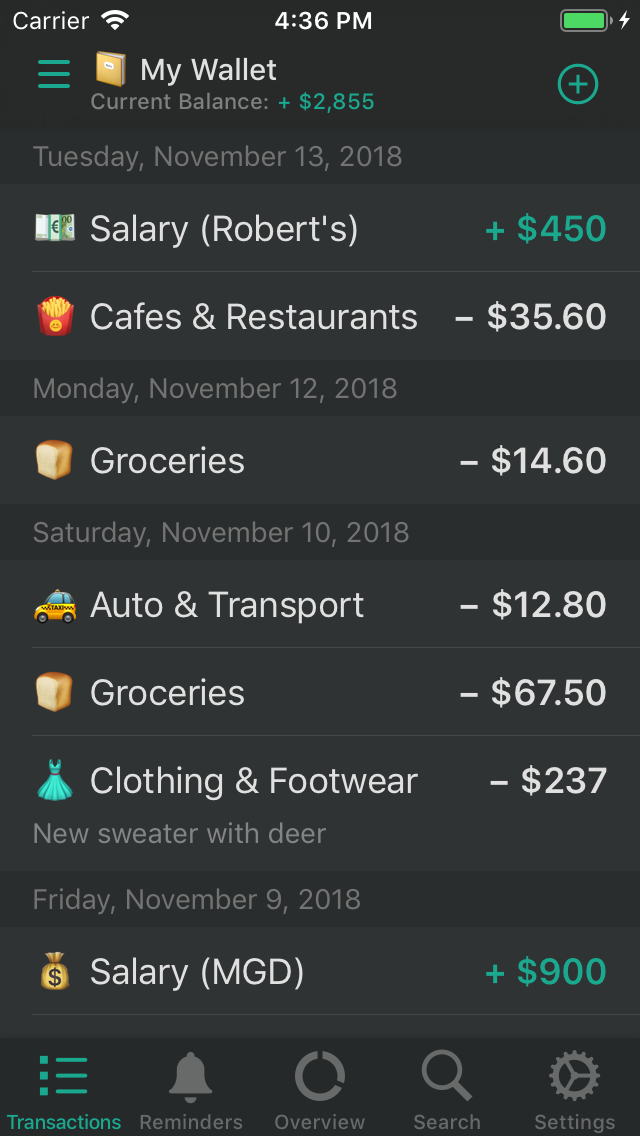Switch to the Reminders tab

191,1092
